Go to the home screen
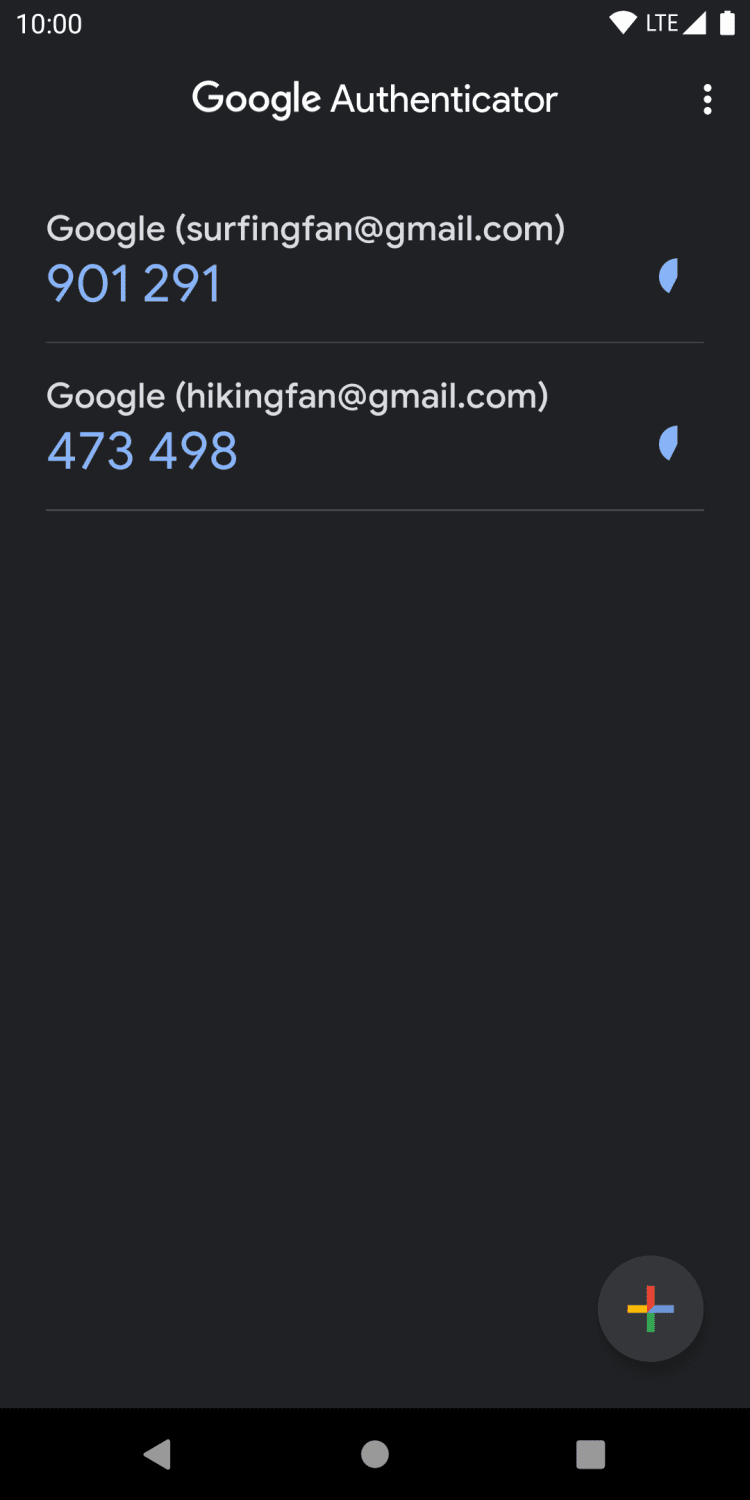The height and width of the screenshot is (1500, 750). click(x=375, y=1454)
